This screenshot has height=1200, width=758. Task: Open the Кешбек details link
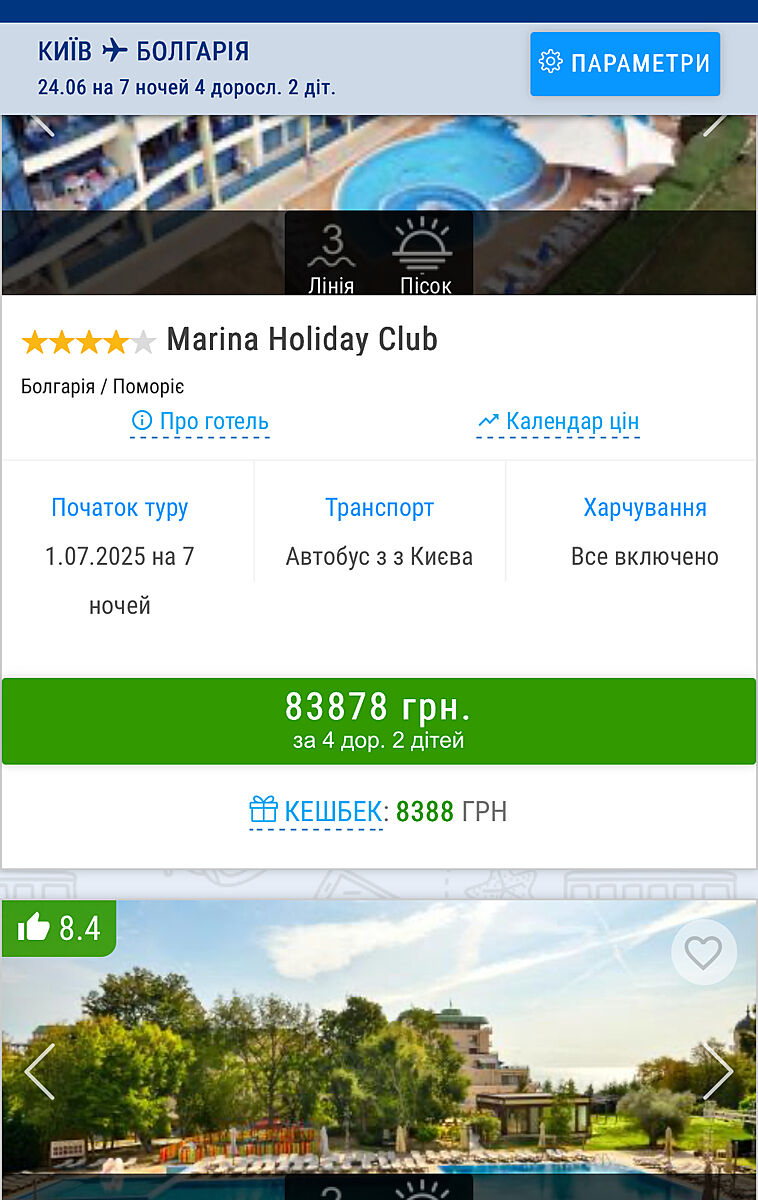tap(316, 811)
